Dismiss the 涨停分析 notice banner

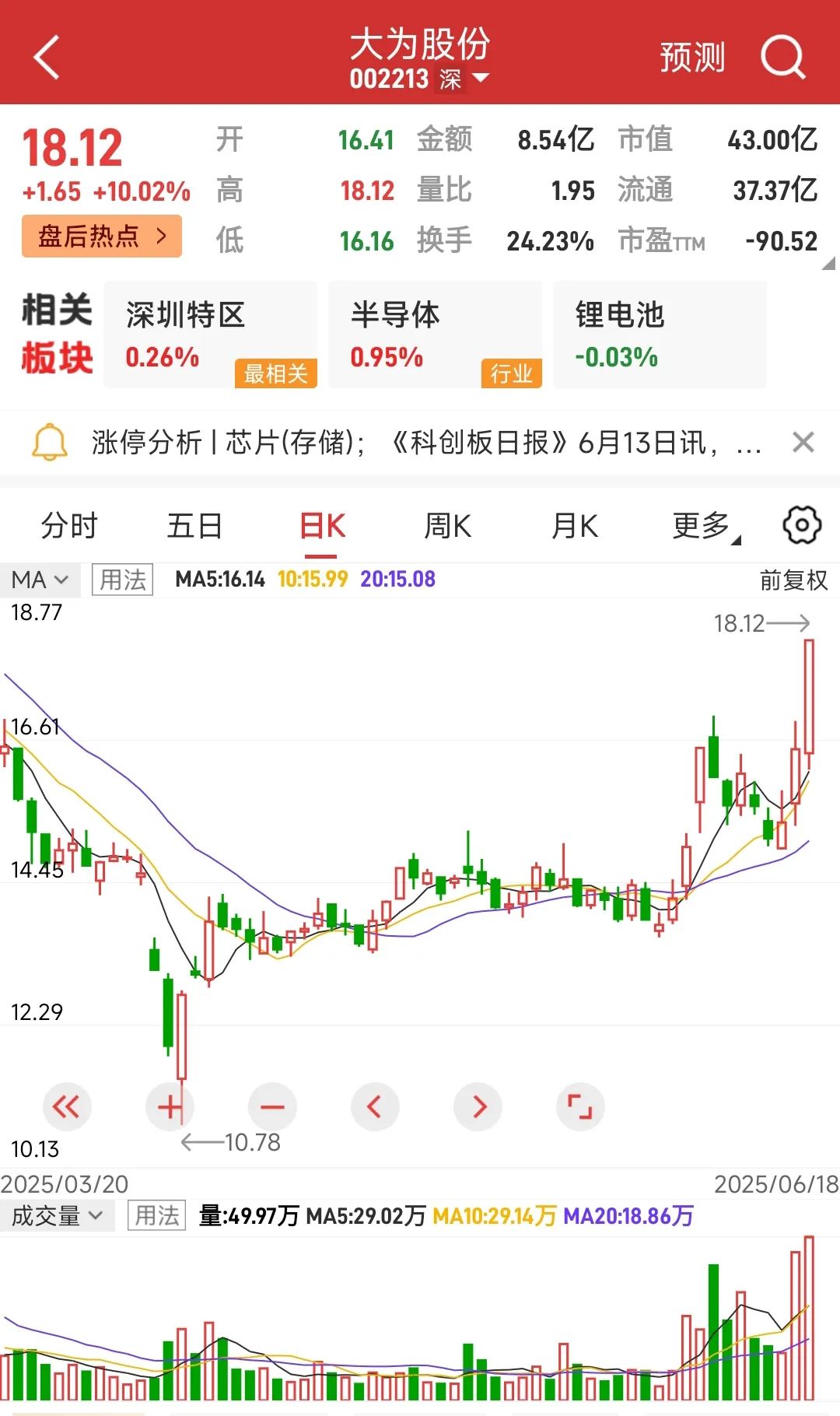[803, 443]
